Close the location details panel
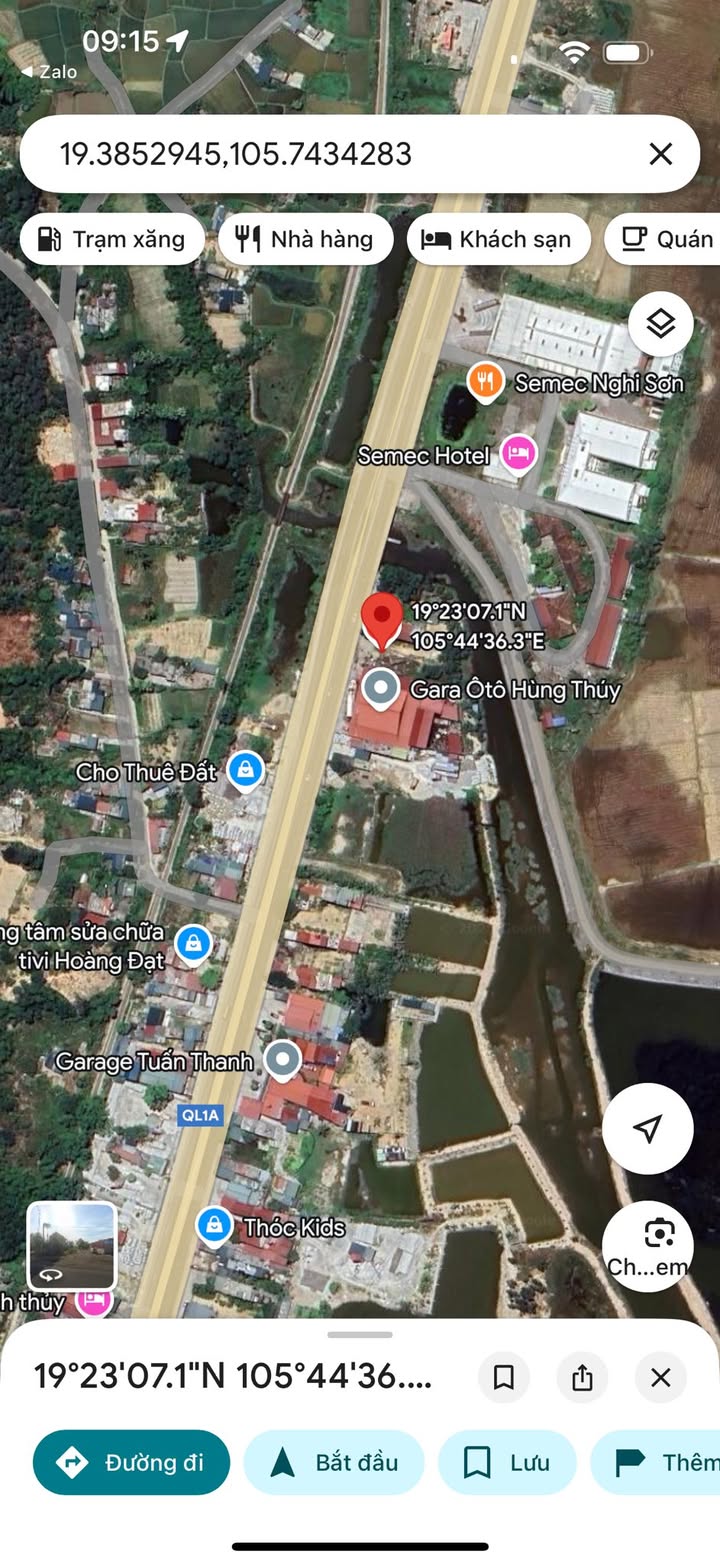This screenshot has height=1564, width=720. coord(660,1377)
